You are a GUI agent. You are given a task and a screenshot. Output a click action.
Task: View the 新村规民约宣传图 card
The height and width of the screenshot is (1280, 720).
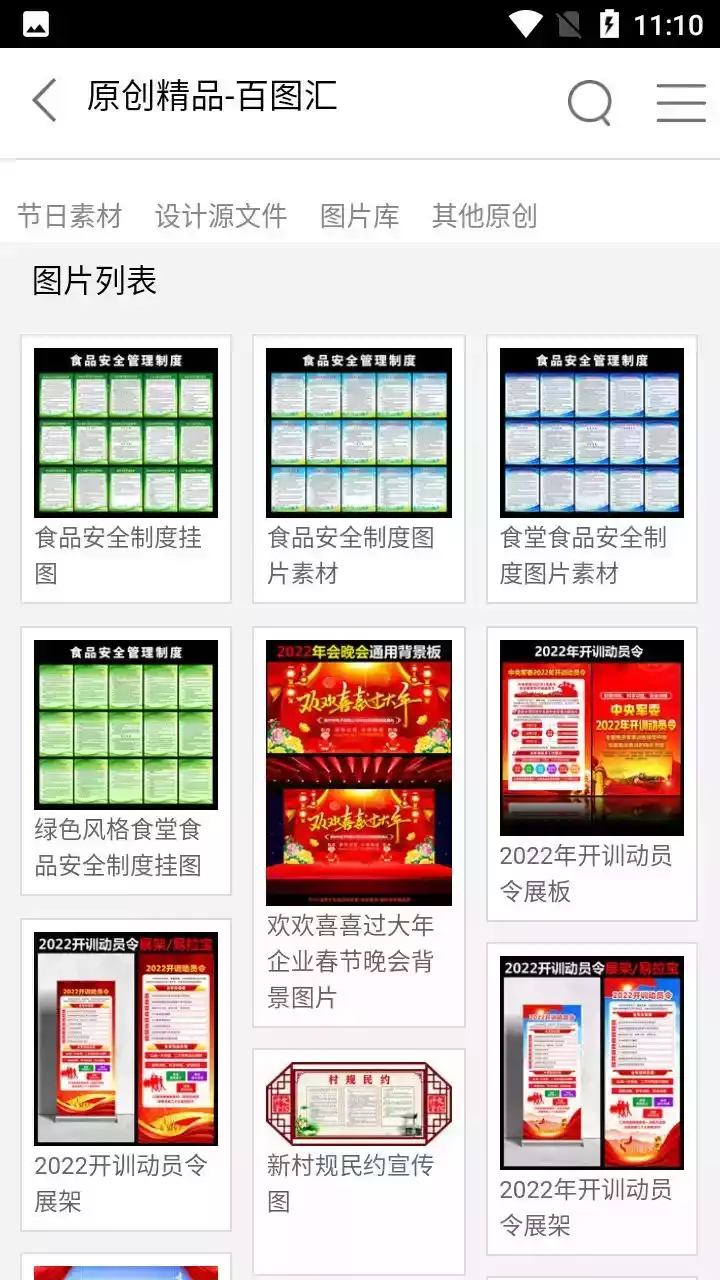tap(359, 1160)
